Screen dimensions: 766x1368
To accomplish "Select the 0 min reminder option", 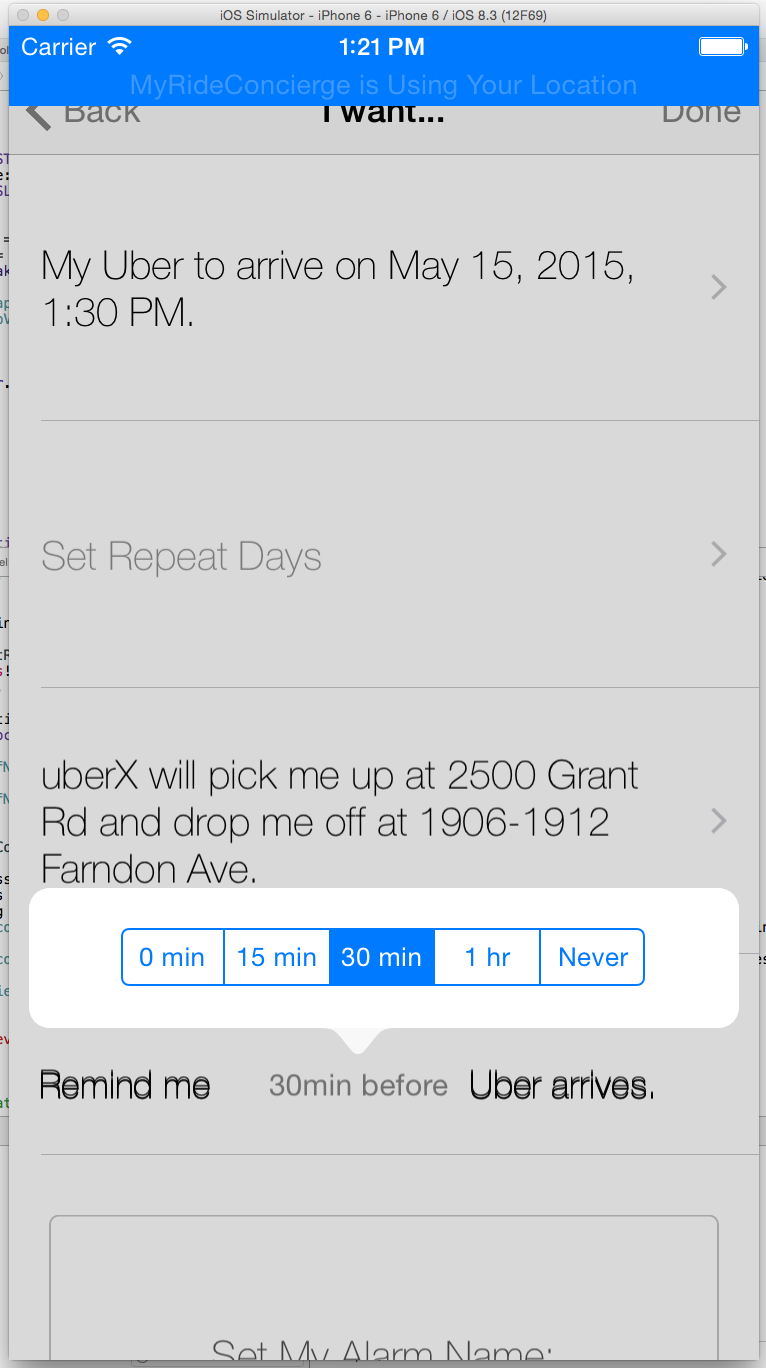I will 172,957.
